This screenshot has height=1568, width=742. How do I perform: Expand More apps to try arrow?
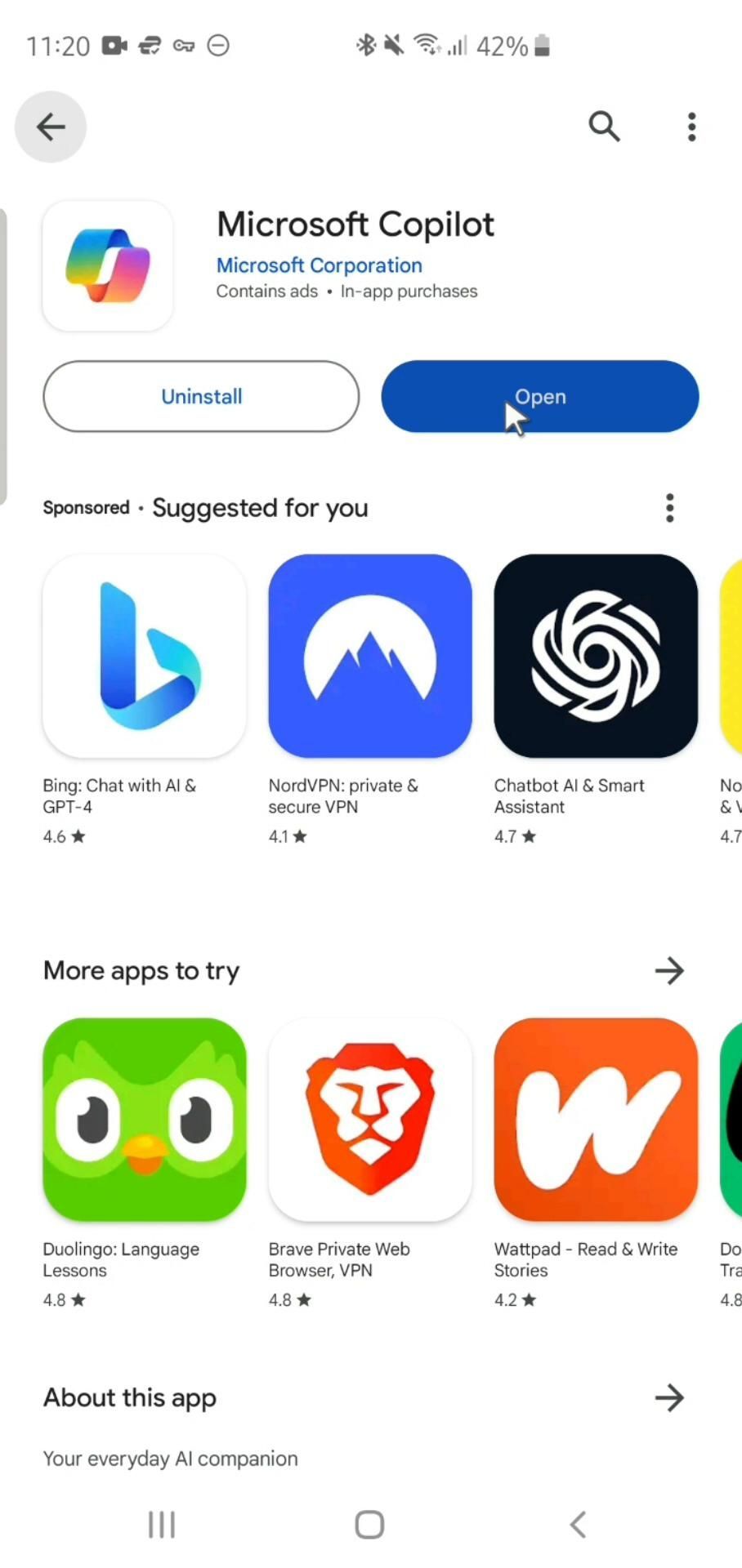[x=669, y=970]
